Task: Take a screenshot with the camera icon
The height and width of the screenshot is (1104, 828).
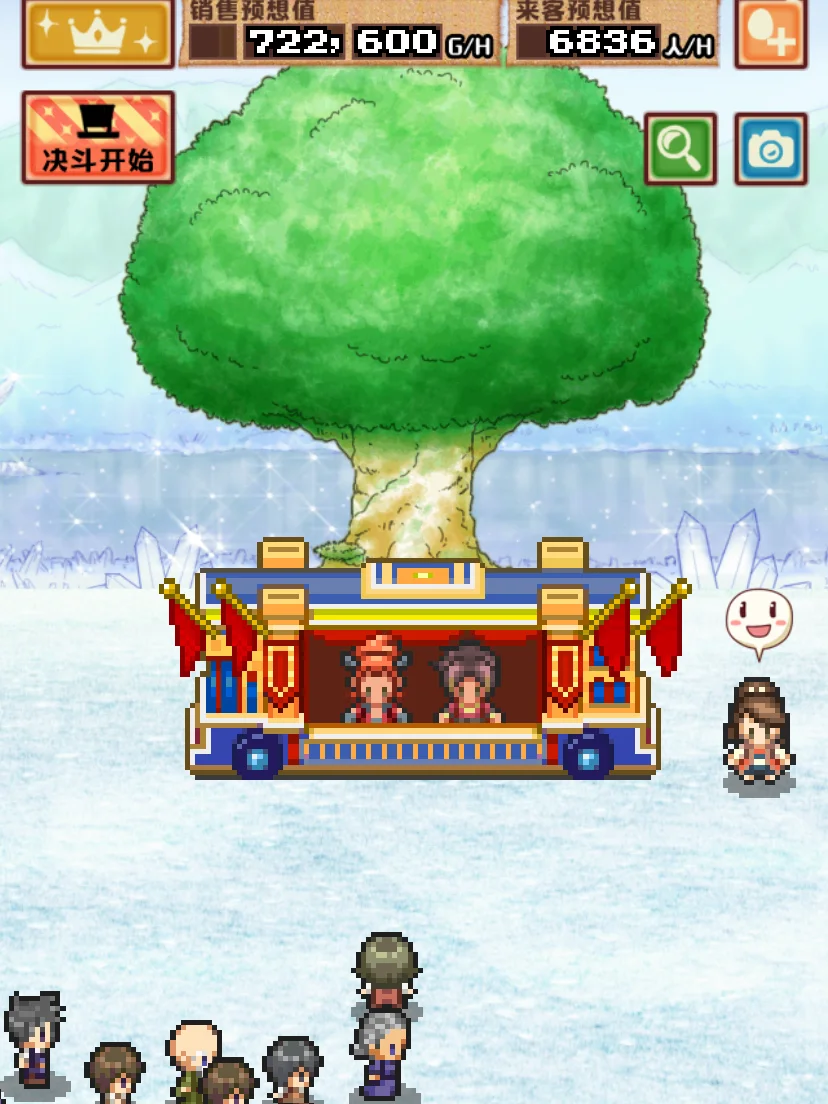Action: click(x=770, y=149)
